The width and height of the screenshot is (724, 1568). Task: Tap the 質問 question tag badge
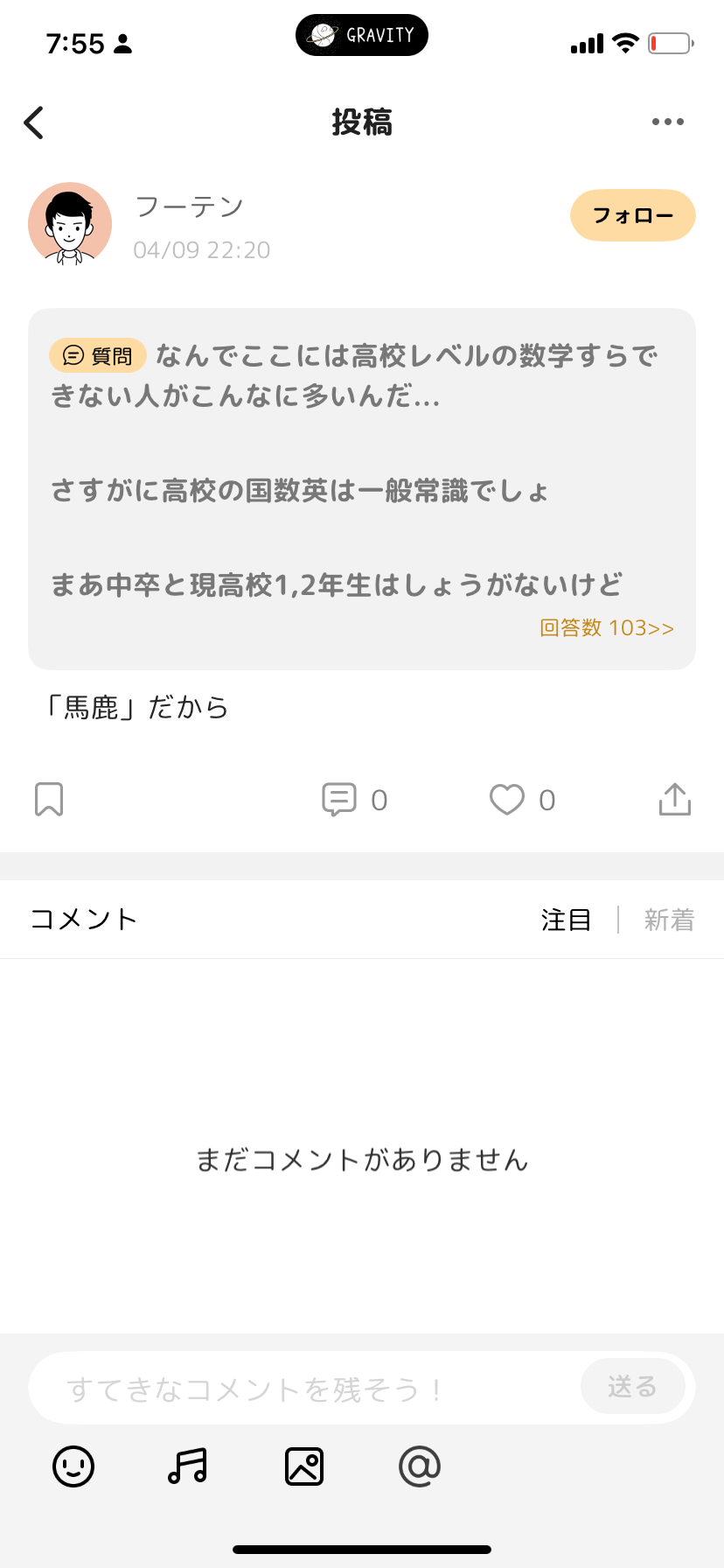tap(96, 355)
